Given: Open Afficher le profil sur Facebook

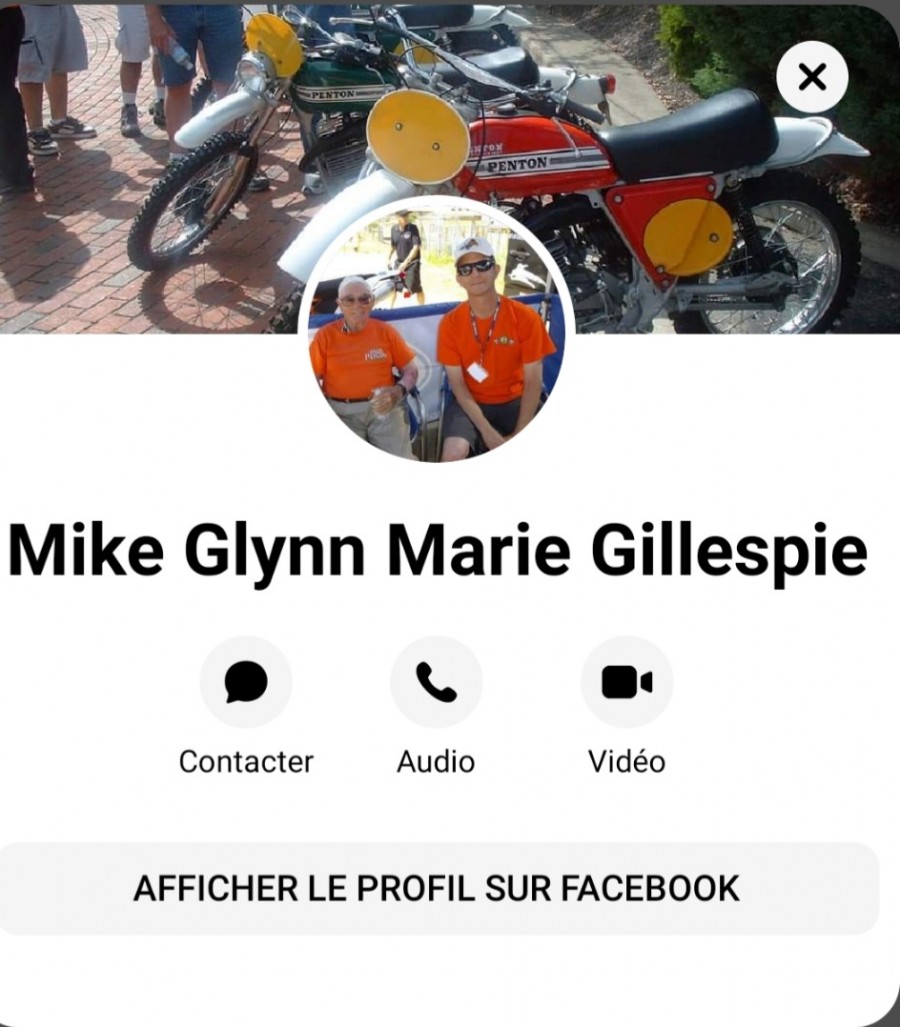Looking at the screenshot, I should [437, 888].
